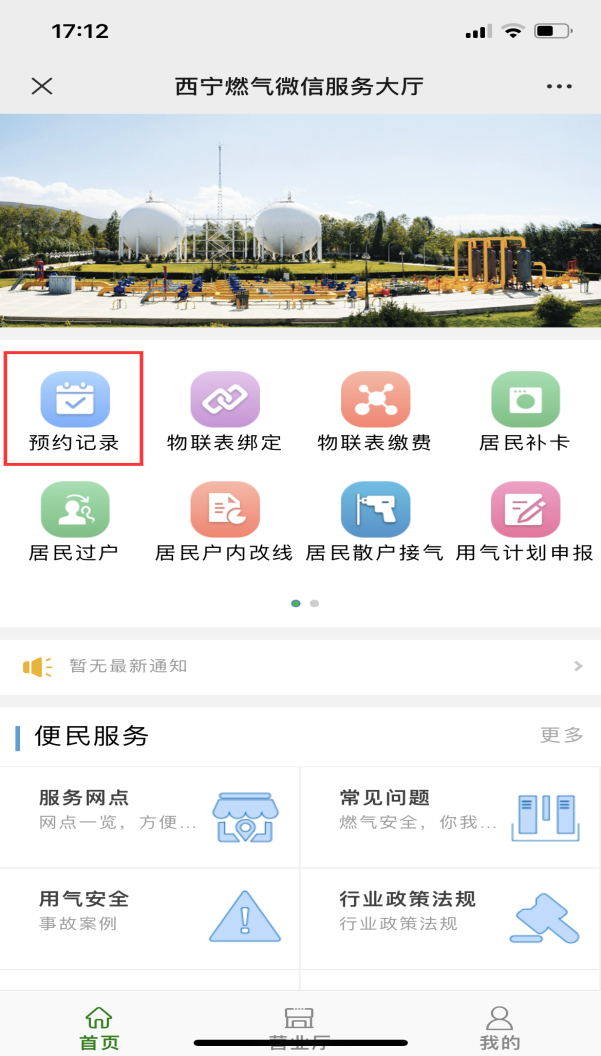Tap 更多 to see more services
The image size is (601, 1056).
coord(561,735)
